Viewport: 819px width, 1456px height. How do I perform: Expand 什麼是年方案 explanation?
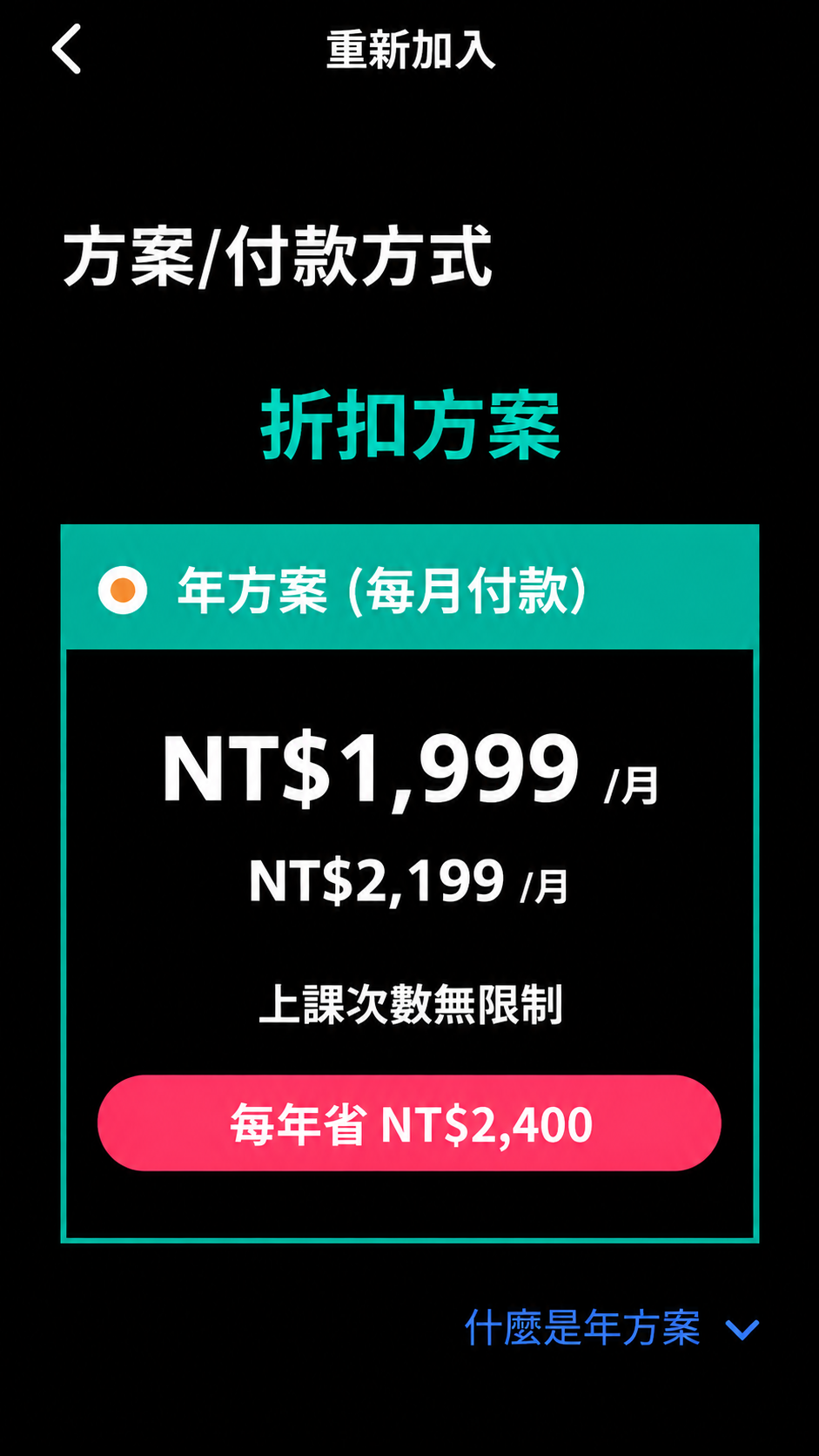(x=612, y=1328)
